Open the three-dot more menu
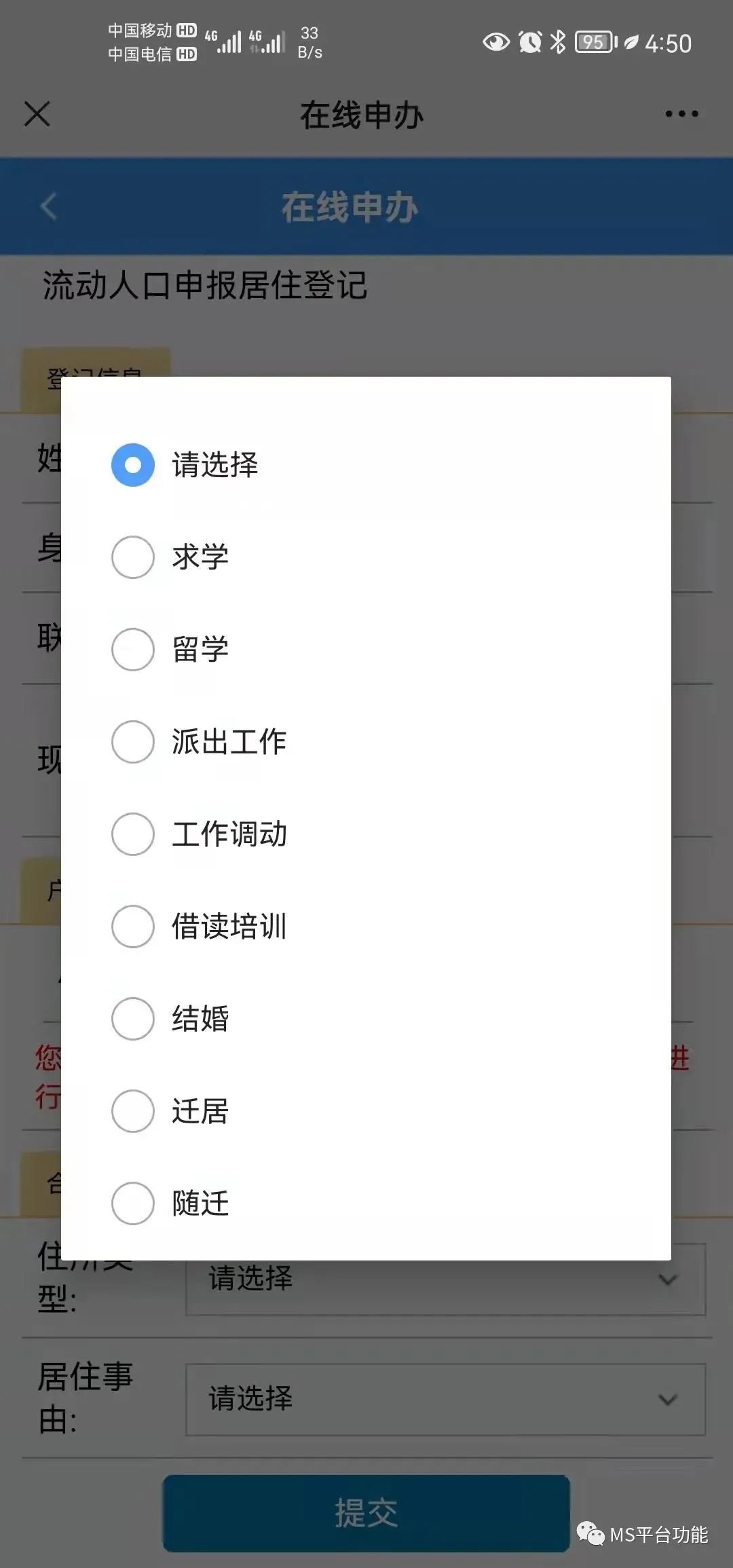Image resolution: width=733 pixels, height=1568 pixels. tap(681, 114)
